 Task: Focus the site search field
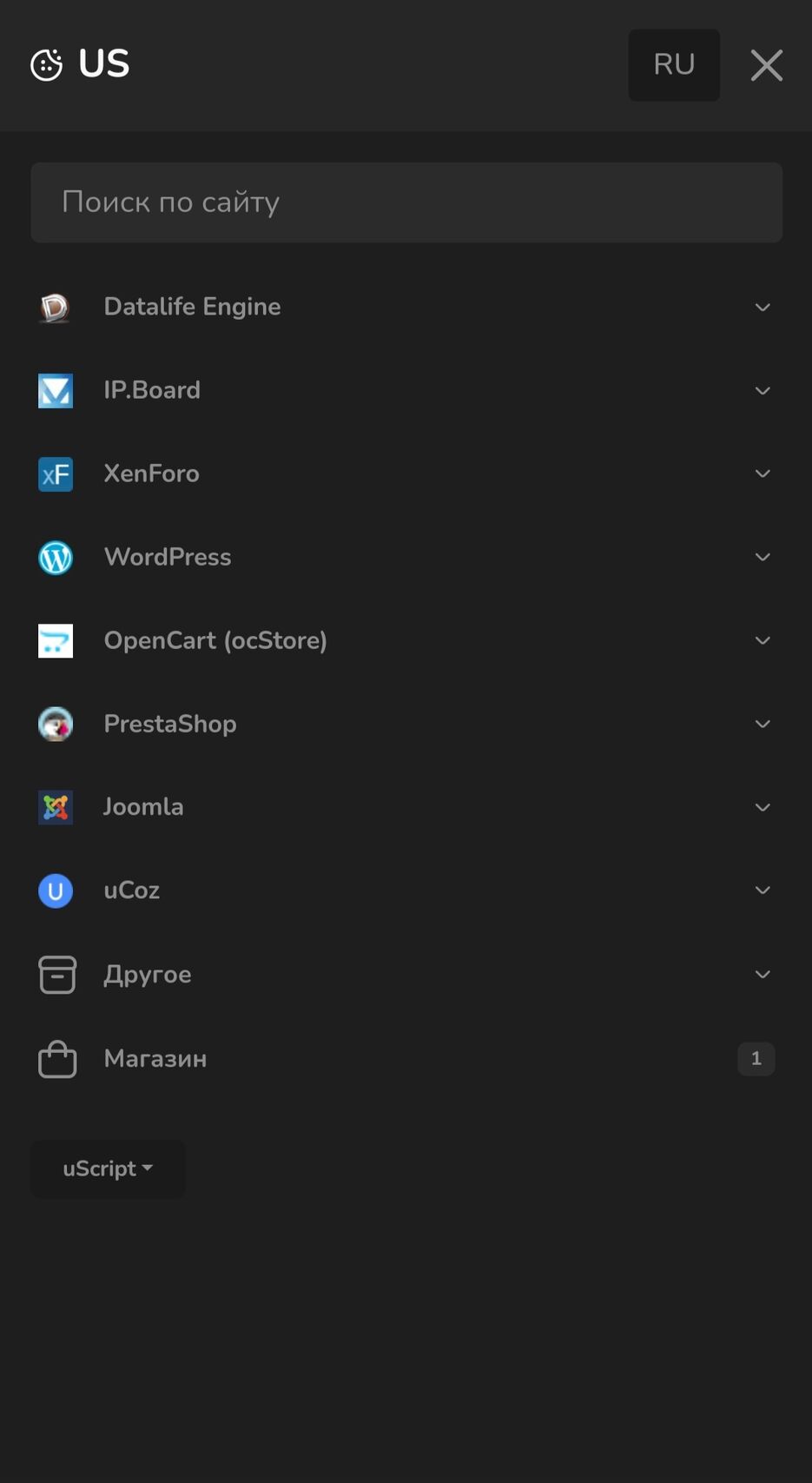(x=406, y=202)
